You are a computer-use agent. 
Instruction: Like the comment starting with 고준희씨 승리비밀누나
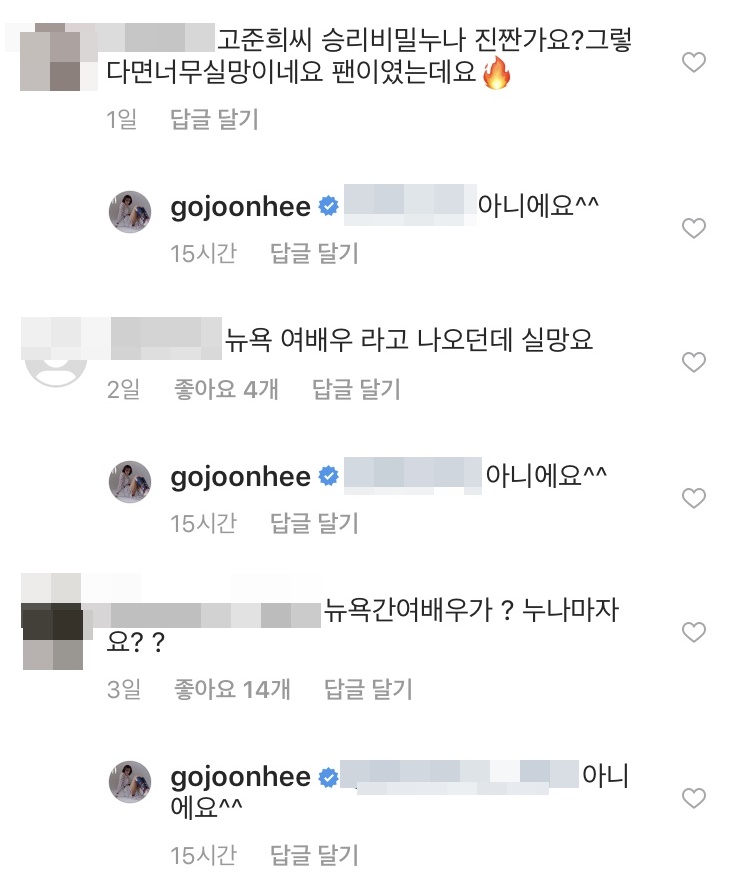[x=693, y=63]
